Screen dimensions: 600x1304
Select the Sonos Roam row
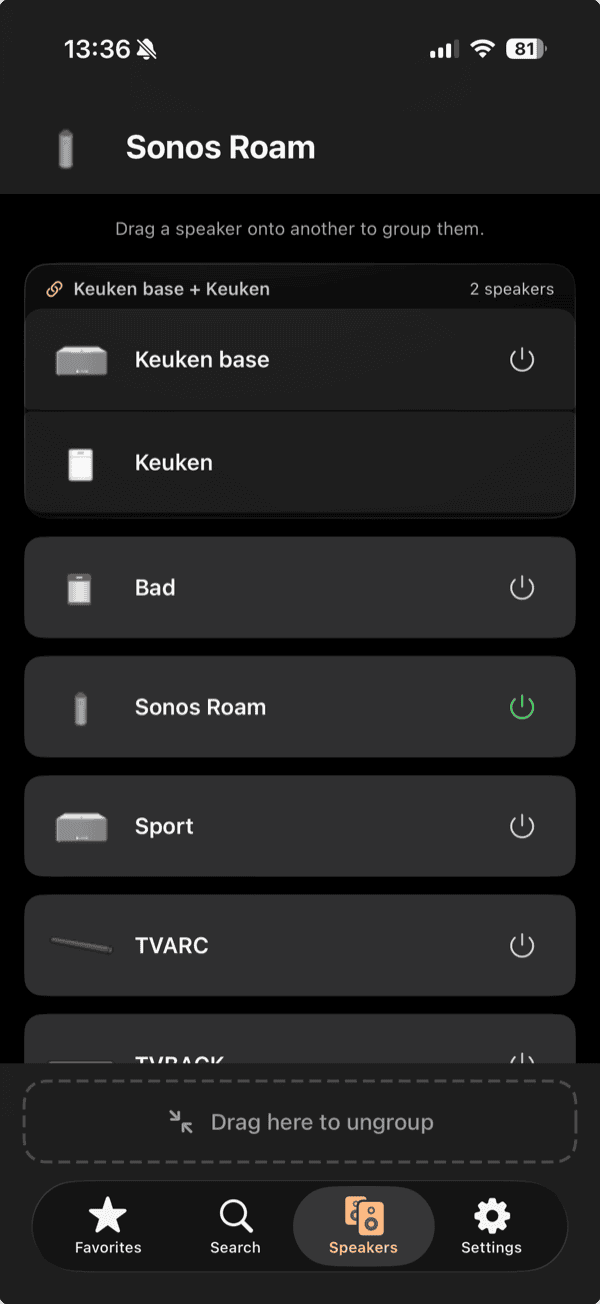point(280,707)
